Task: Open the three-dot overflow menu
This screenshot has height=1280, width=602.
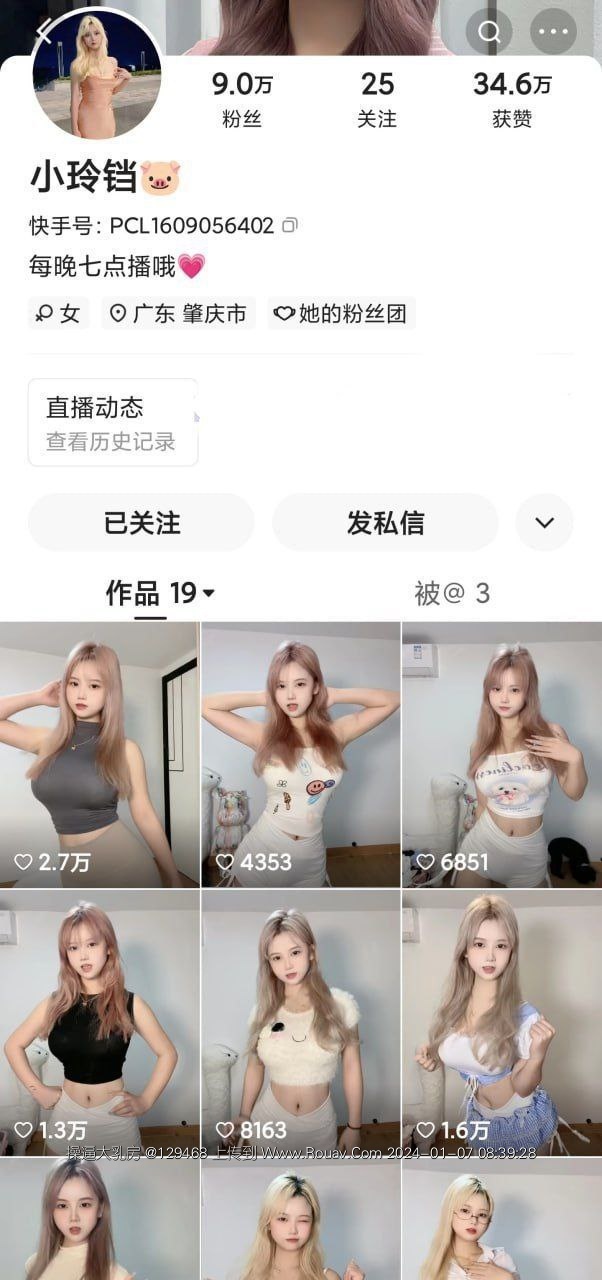Action: [x=552, y=31]
